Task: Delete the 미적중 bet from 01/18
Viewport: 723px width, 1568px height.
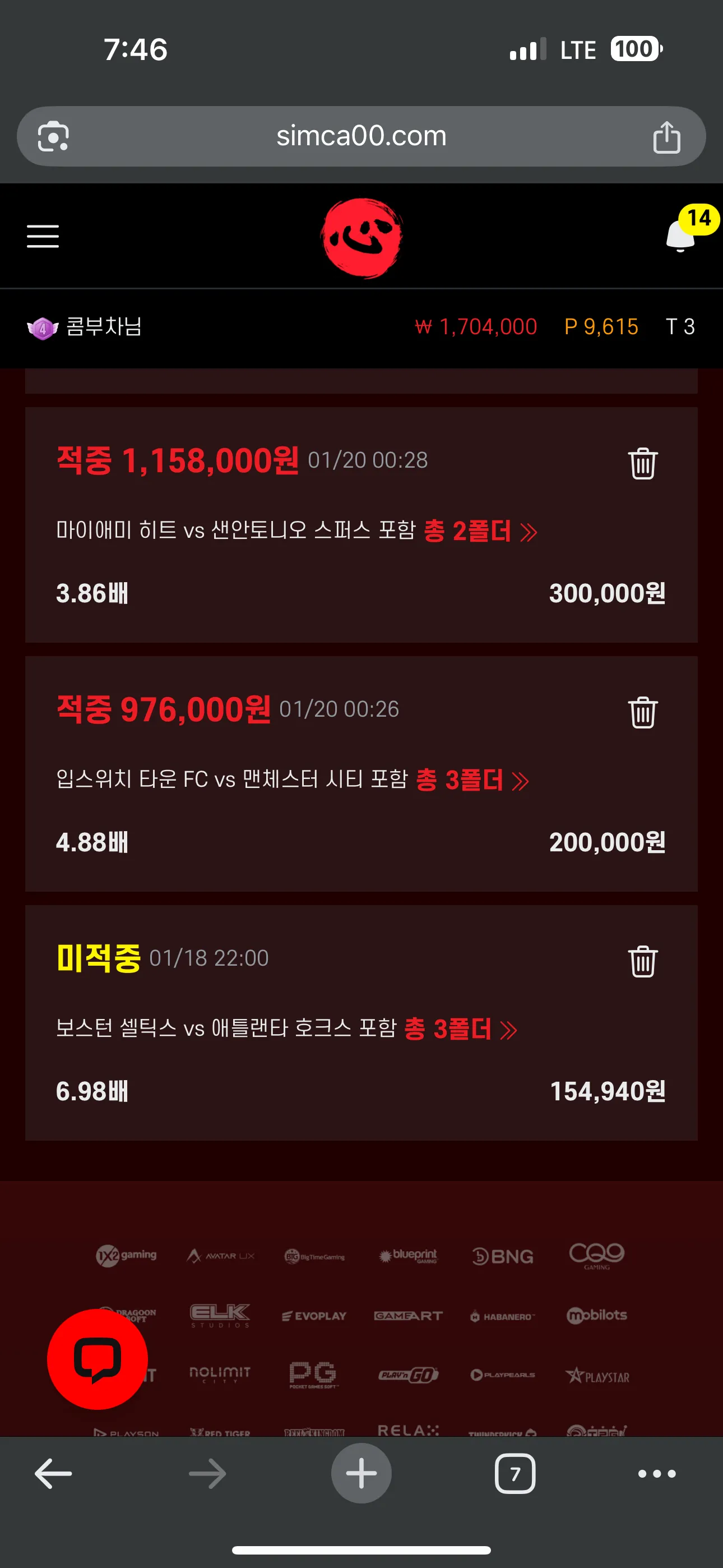Action: coord(642,962)
